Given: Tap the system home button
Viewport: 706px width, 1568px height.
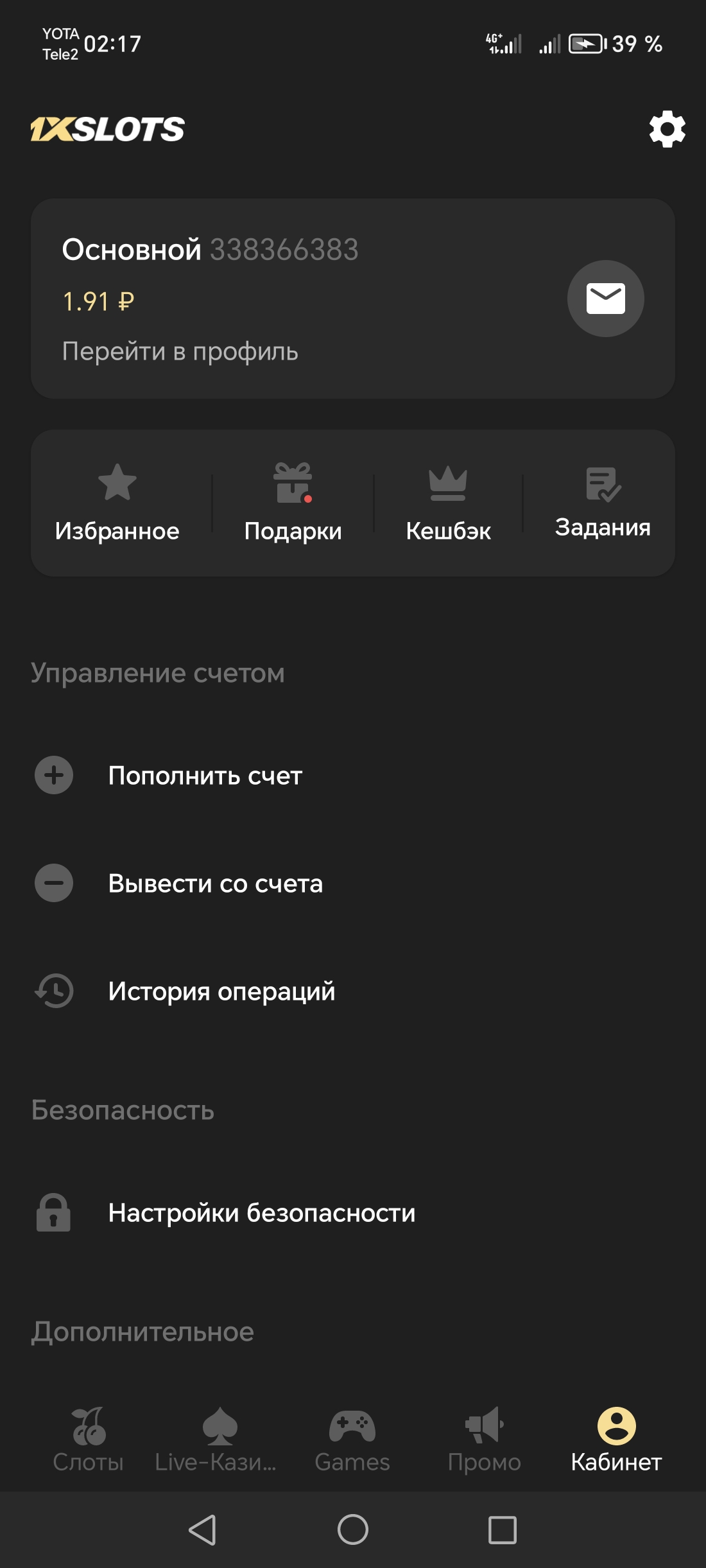Looking at the screenshot, I should click(353, 1529).
